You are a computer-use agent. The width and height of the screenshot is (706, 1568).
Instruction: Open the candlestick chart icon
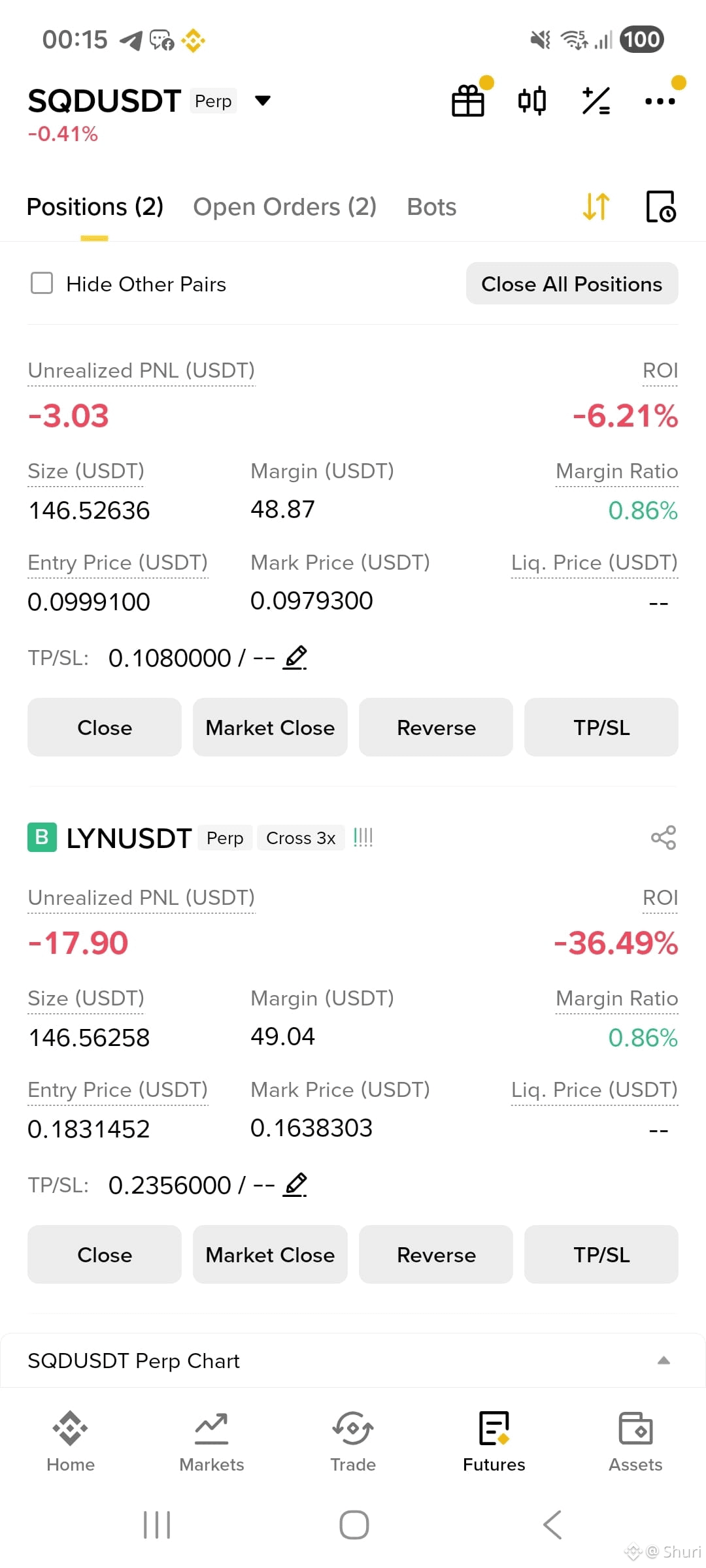click(532, 101)
